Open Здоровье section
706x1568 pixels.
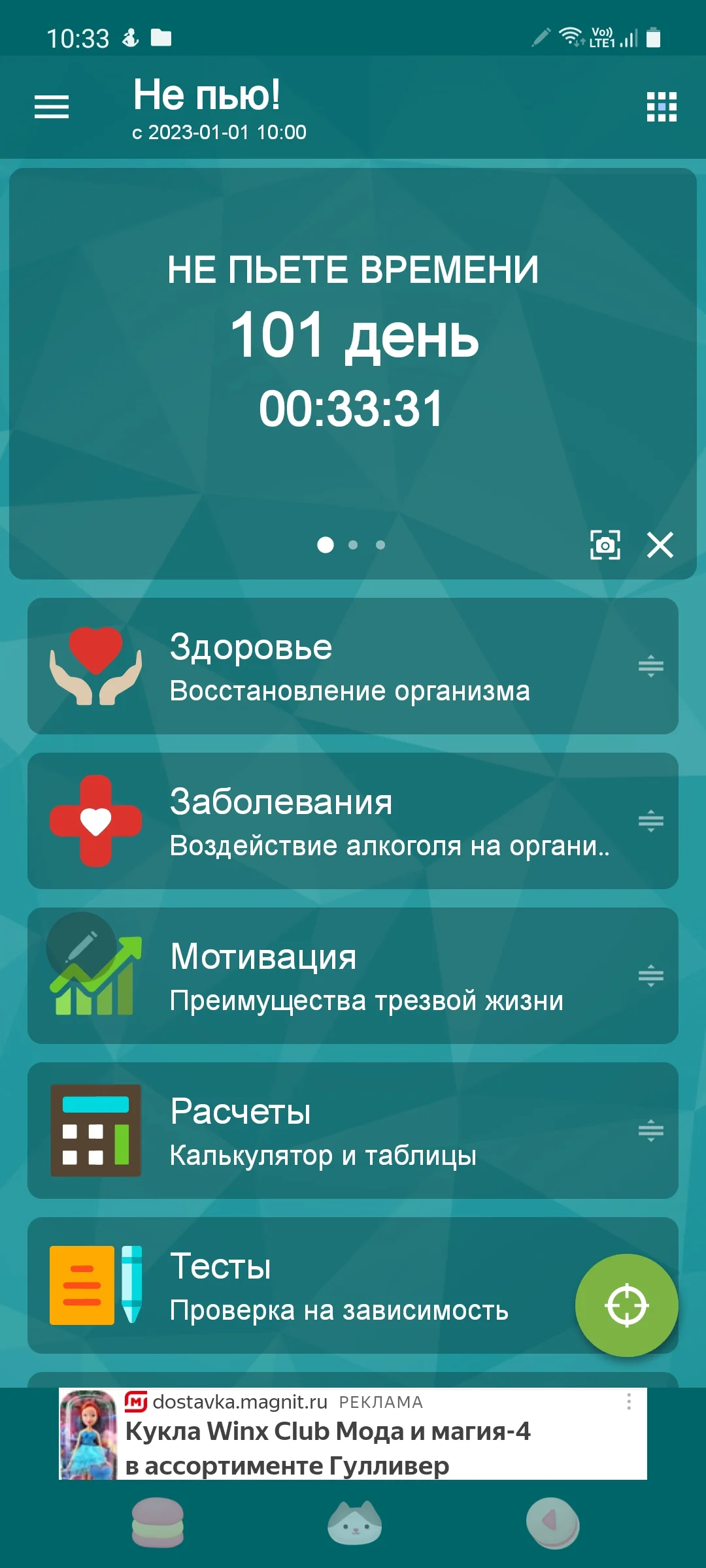pos(353,666)
